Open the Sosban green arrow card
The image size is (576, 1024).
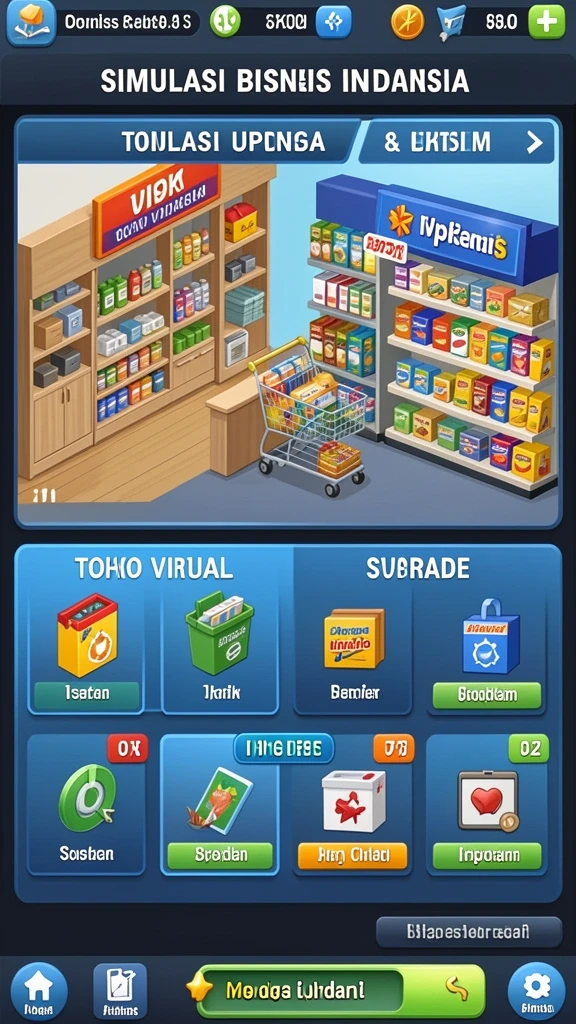[x=87, y=804]
